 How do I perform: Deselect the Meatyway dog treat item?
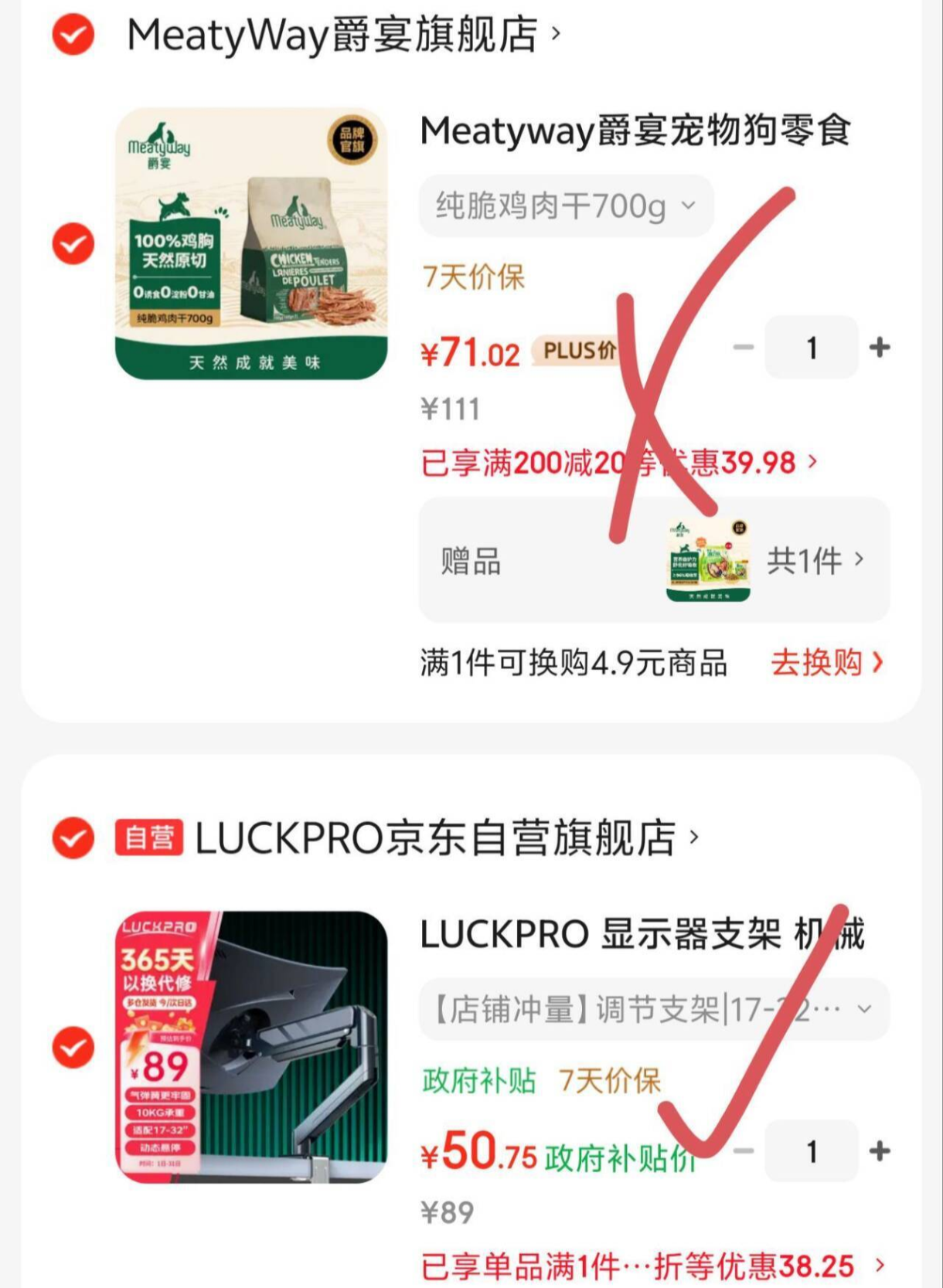coord(73,244)
